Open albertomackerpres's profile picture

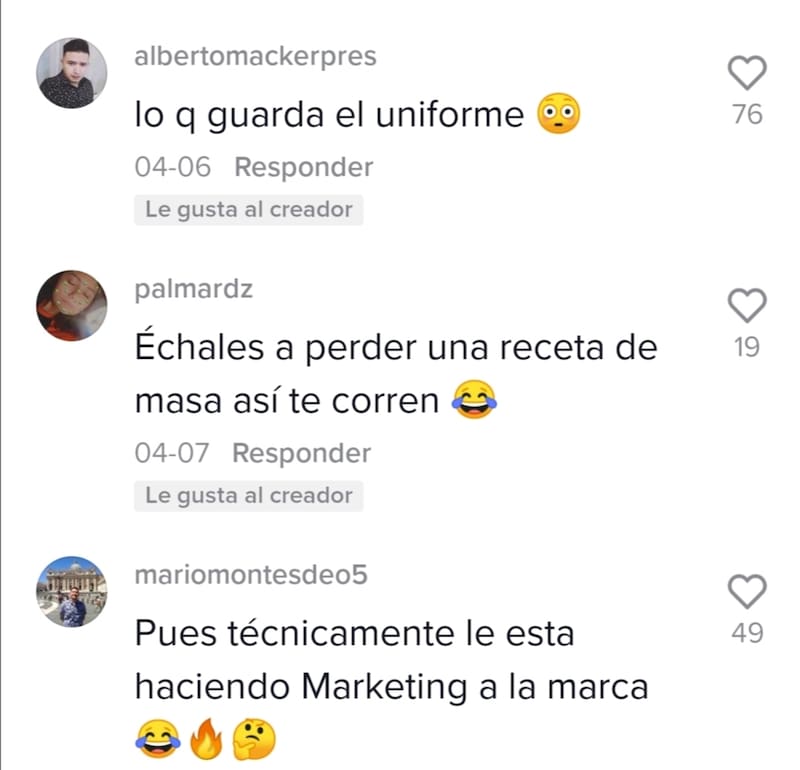pos(71,73)
